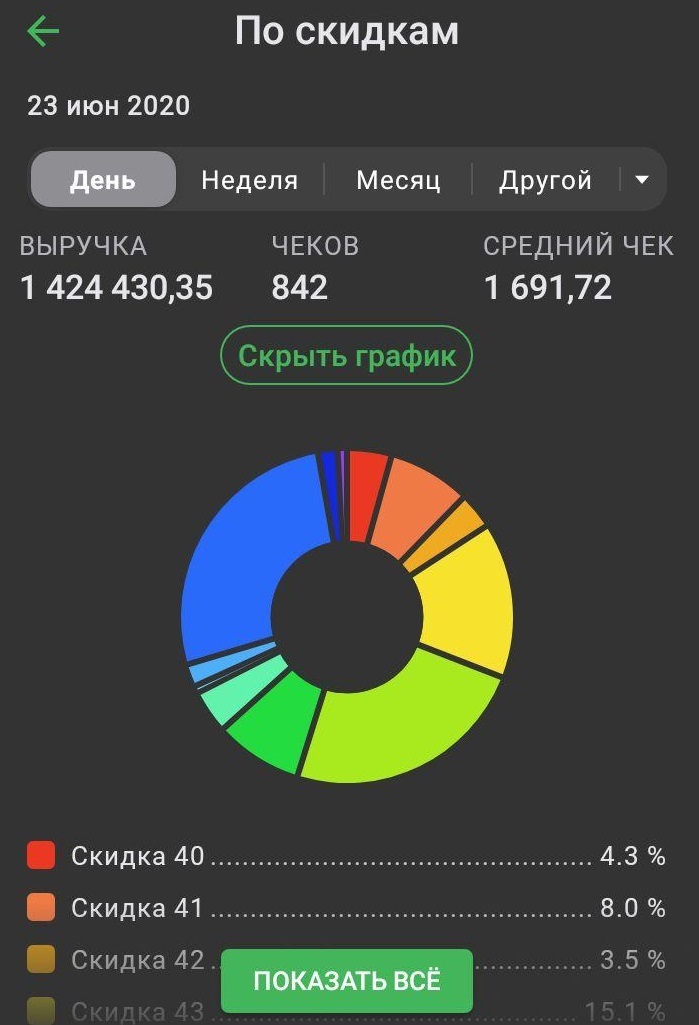Switch to the Неделя tab
Viewport: 699px width, 1025px height.
coord(249,180)
